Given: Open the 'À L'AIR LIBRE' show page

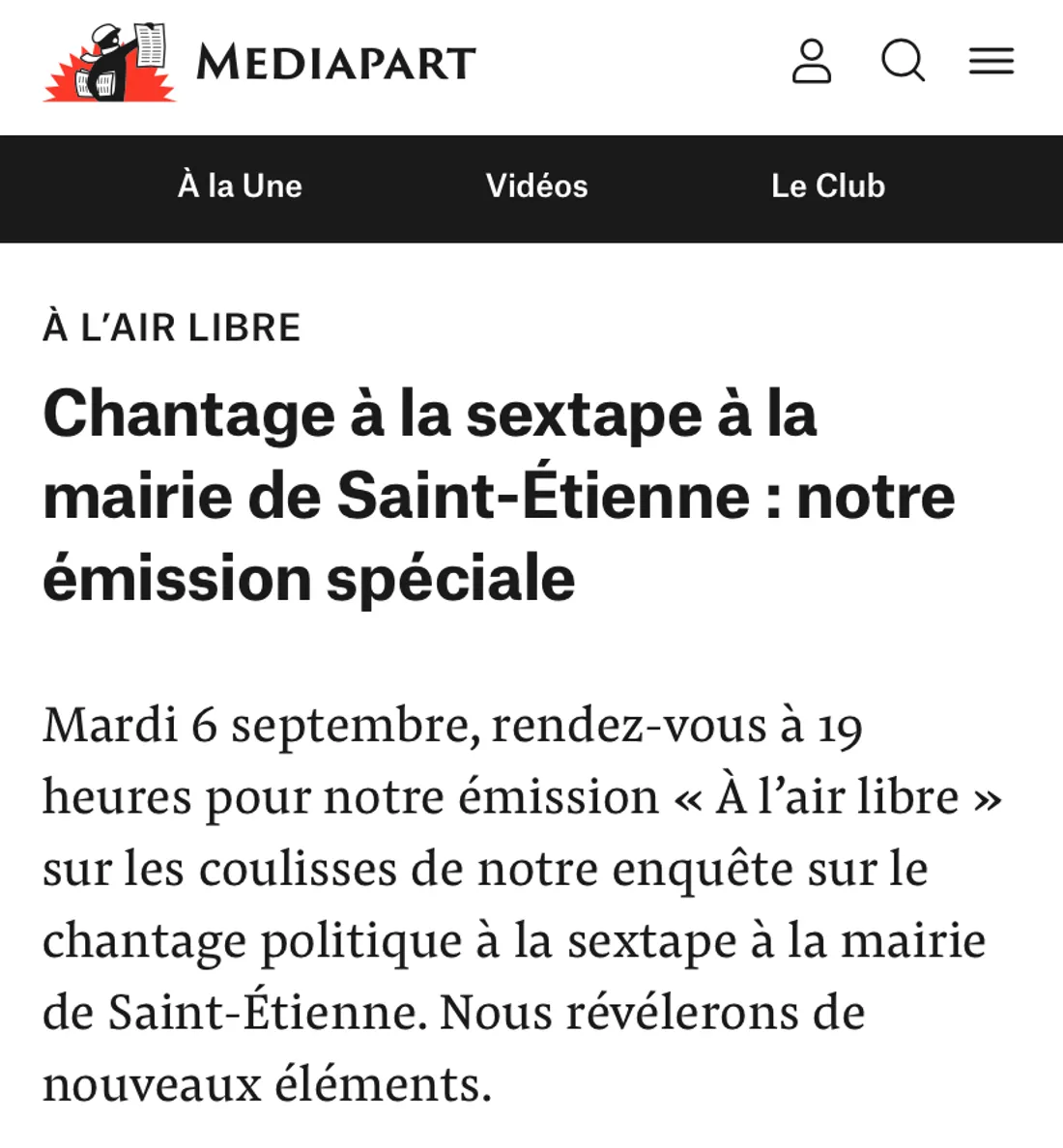Looking at the screenshot, I should (x=171, y=328).
